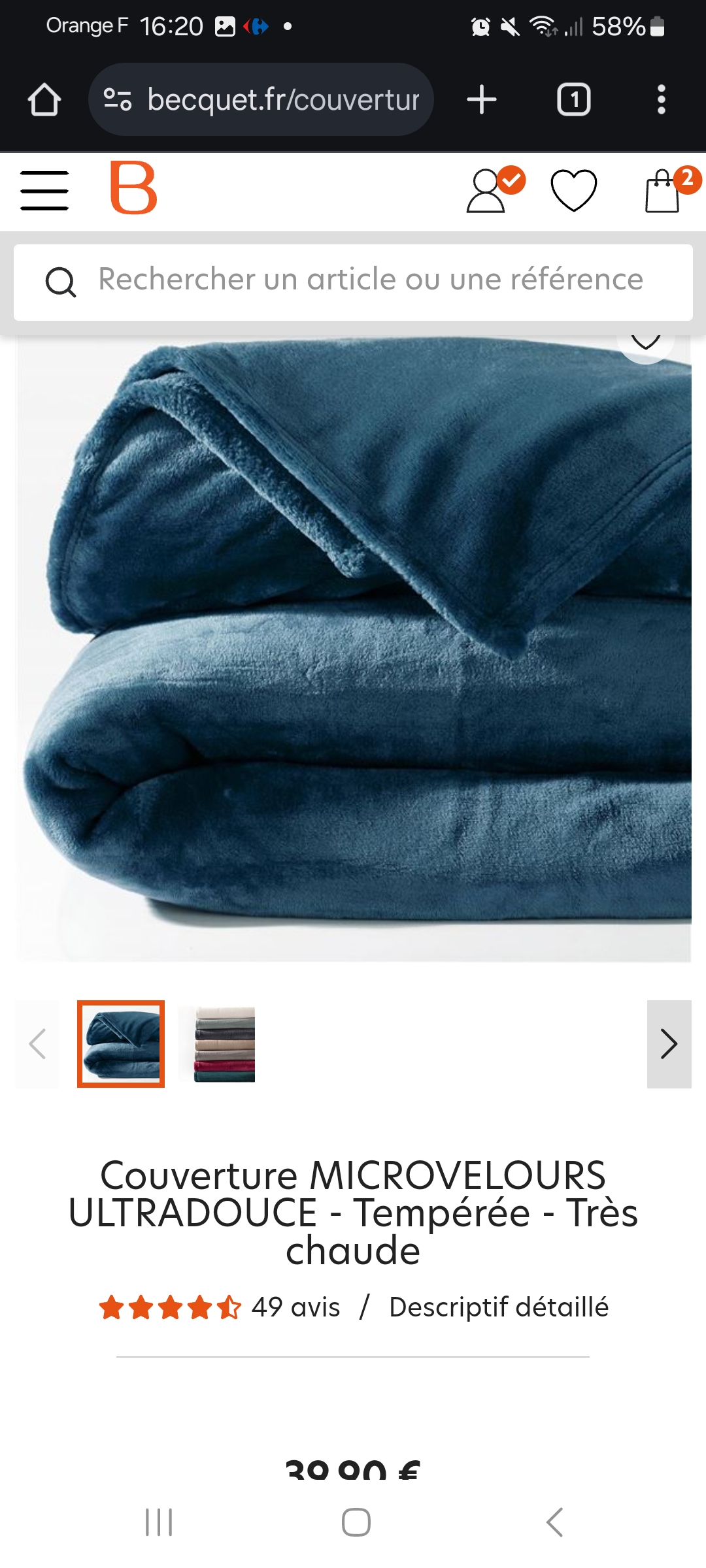Open the browser tab switcher
Screen dimensions: 706x1568
574,100
